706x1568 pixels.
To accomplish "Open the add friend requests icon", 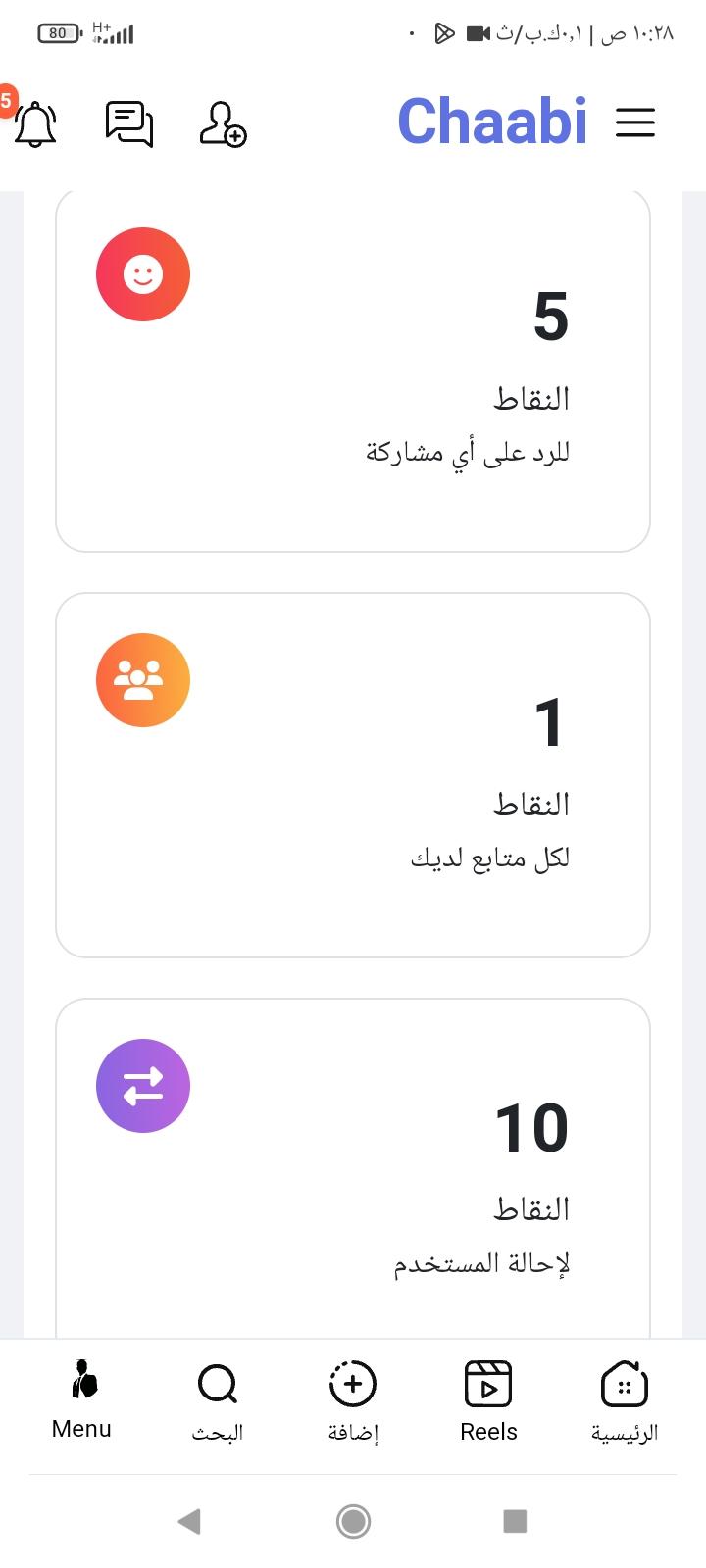I will [x=223, y=124].
